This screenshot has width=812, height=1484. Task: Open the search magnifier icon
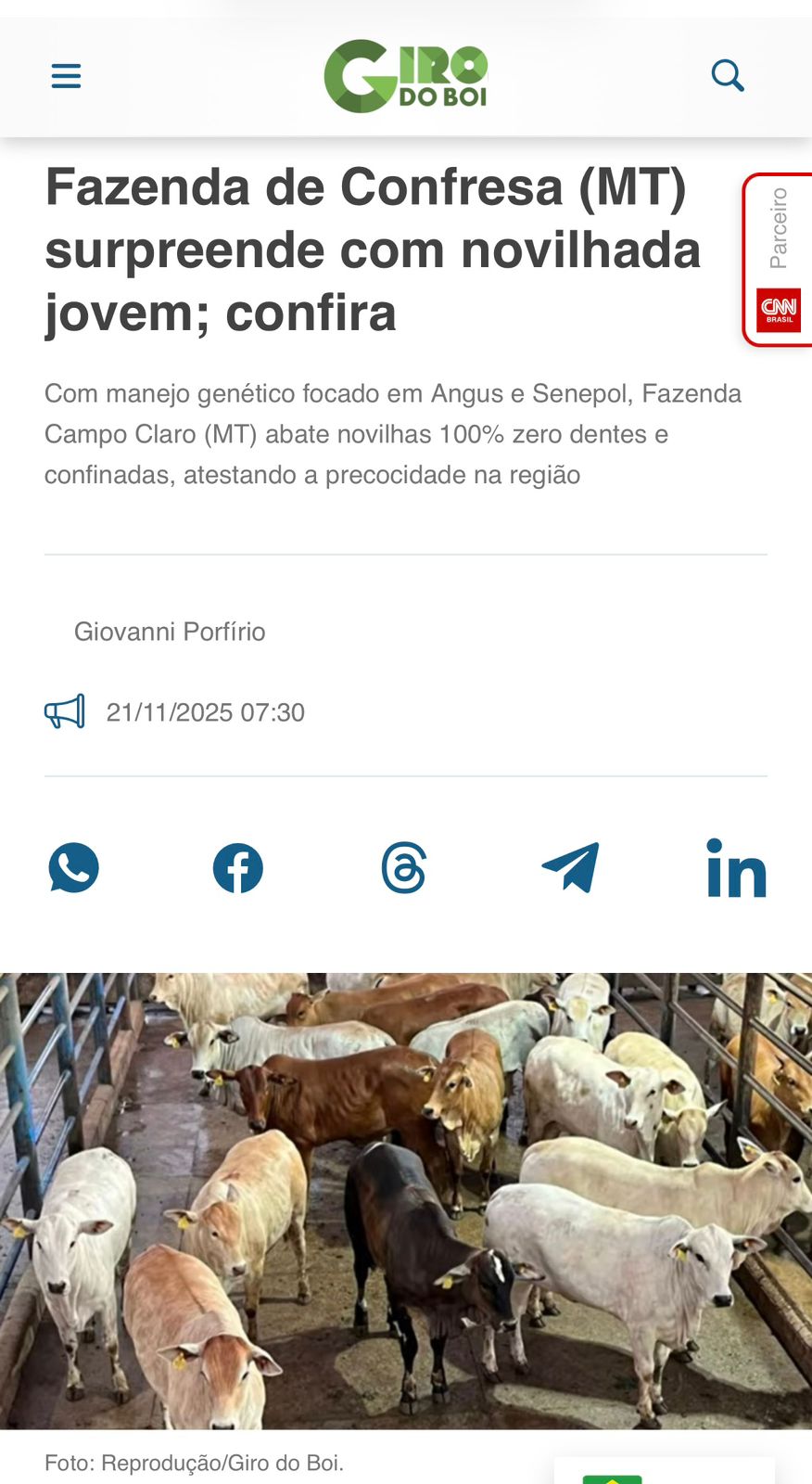(728, 75)
